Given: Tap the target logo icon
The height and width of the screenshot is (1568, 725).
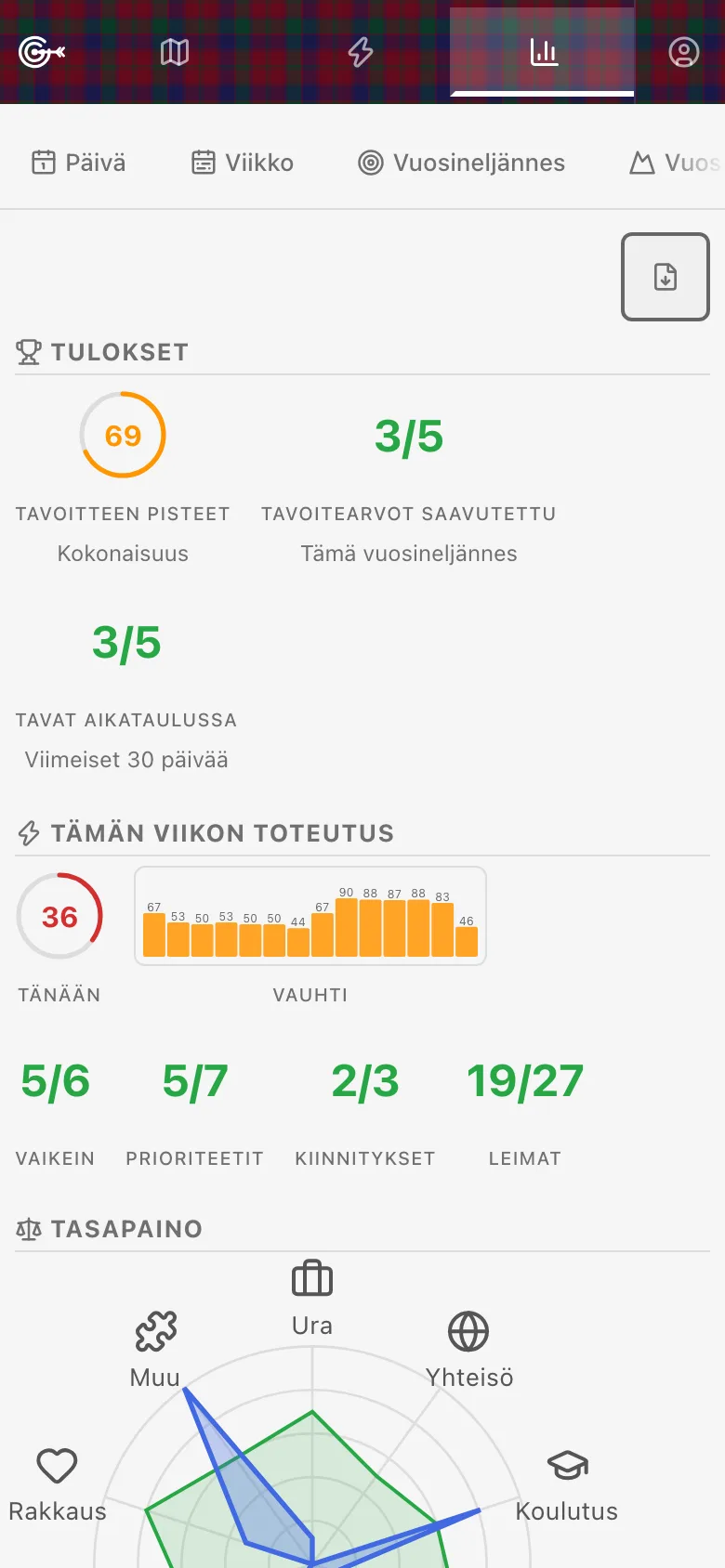Looking at the screenshot, I should pyautogui.click(x=42, y=52).
